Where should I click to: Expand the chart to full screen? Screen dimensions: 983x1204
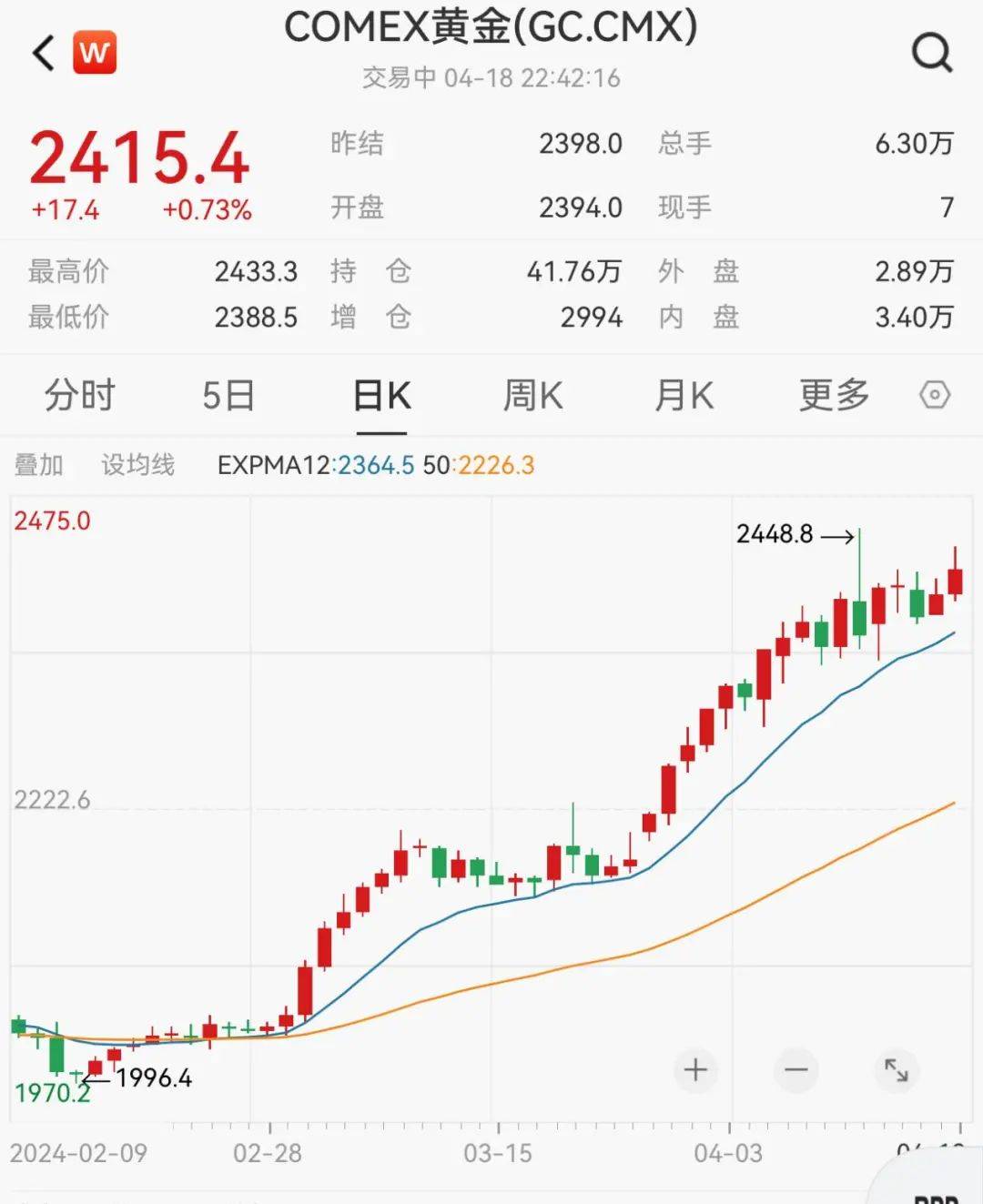[897, 1069]
